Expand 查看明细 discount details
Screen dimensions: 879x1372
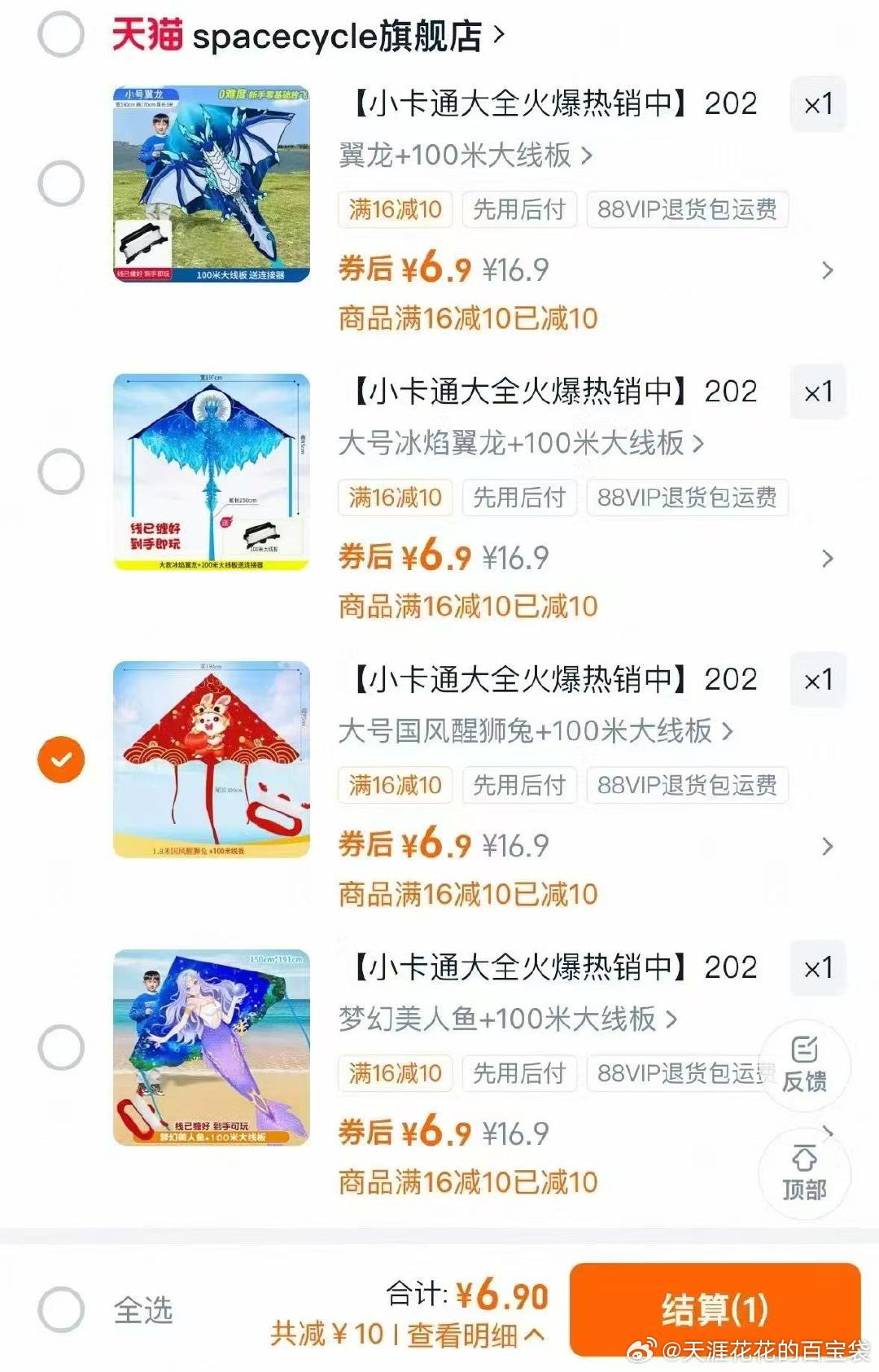click(474, 1335)
